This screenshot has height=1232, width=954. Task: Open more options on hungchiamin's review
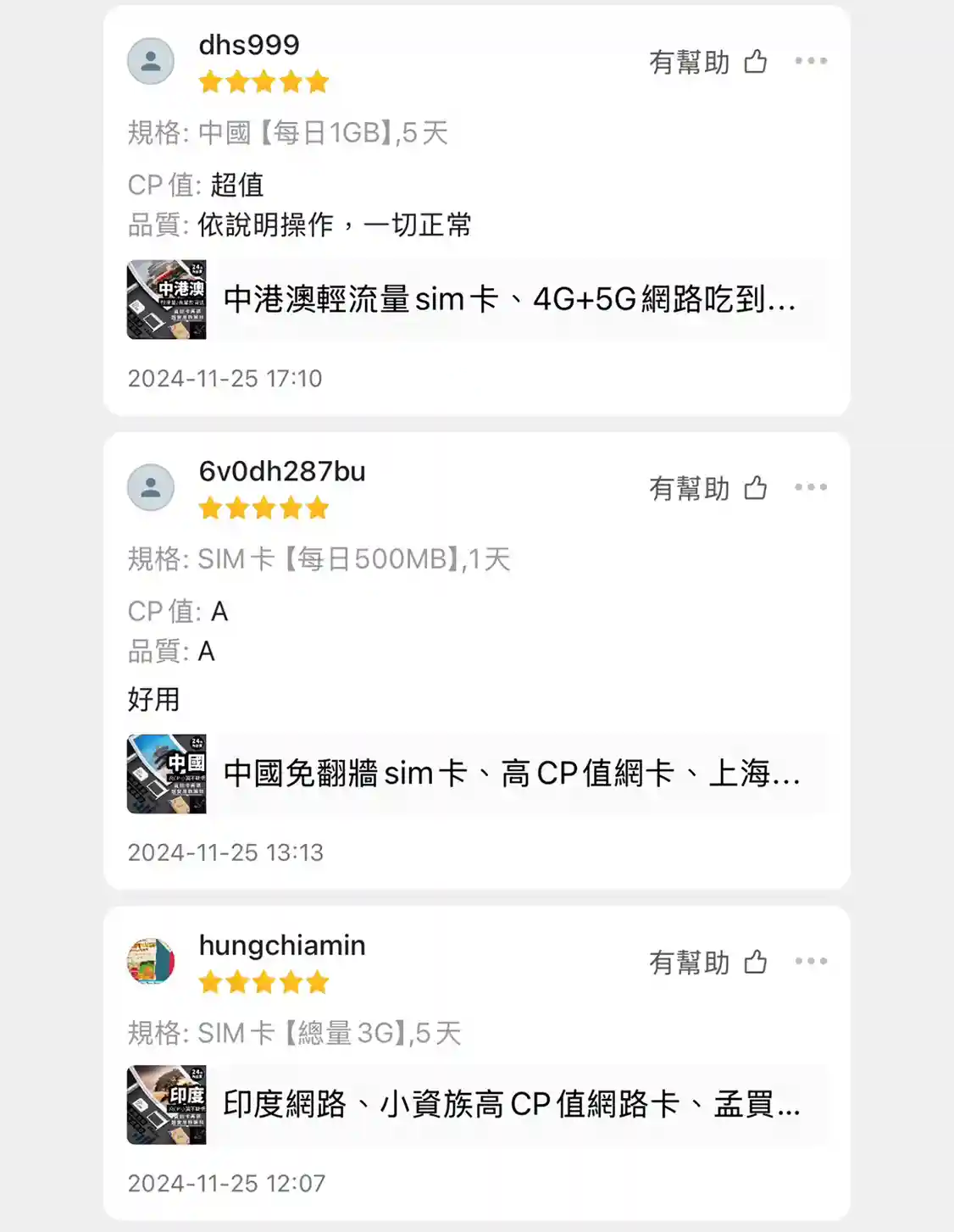coord(811,961)
